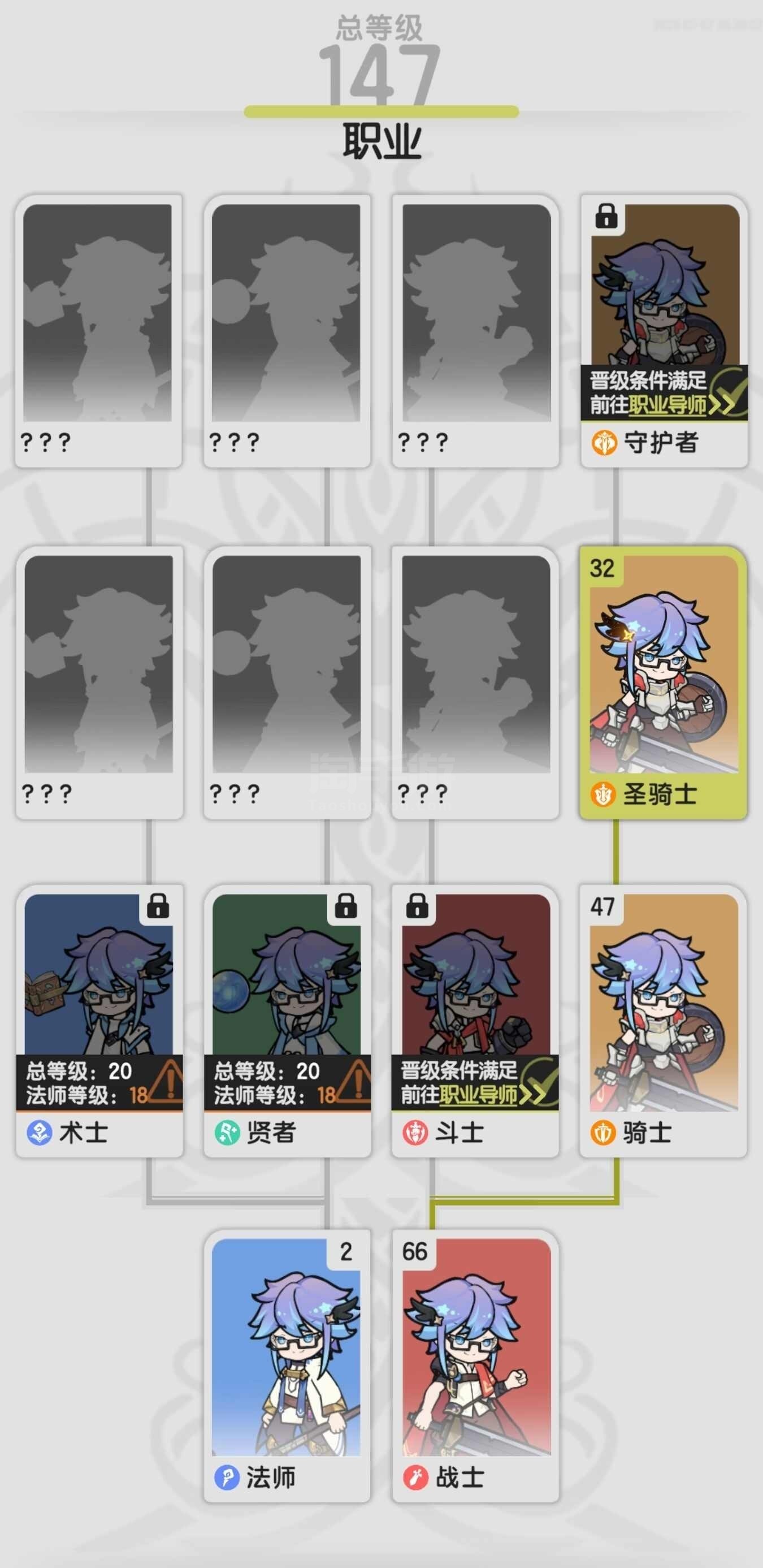Image resolution: width=763 pixels, height=1568 pixels.
Task: Follow 职业导师 link on 斗士 card
Action: pyautogui.click(x=478, y=1095)
